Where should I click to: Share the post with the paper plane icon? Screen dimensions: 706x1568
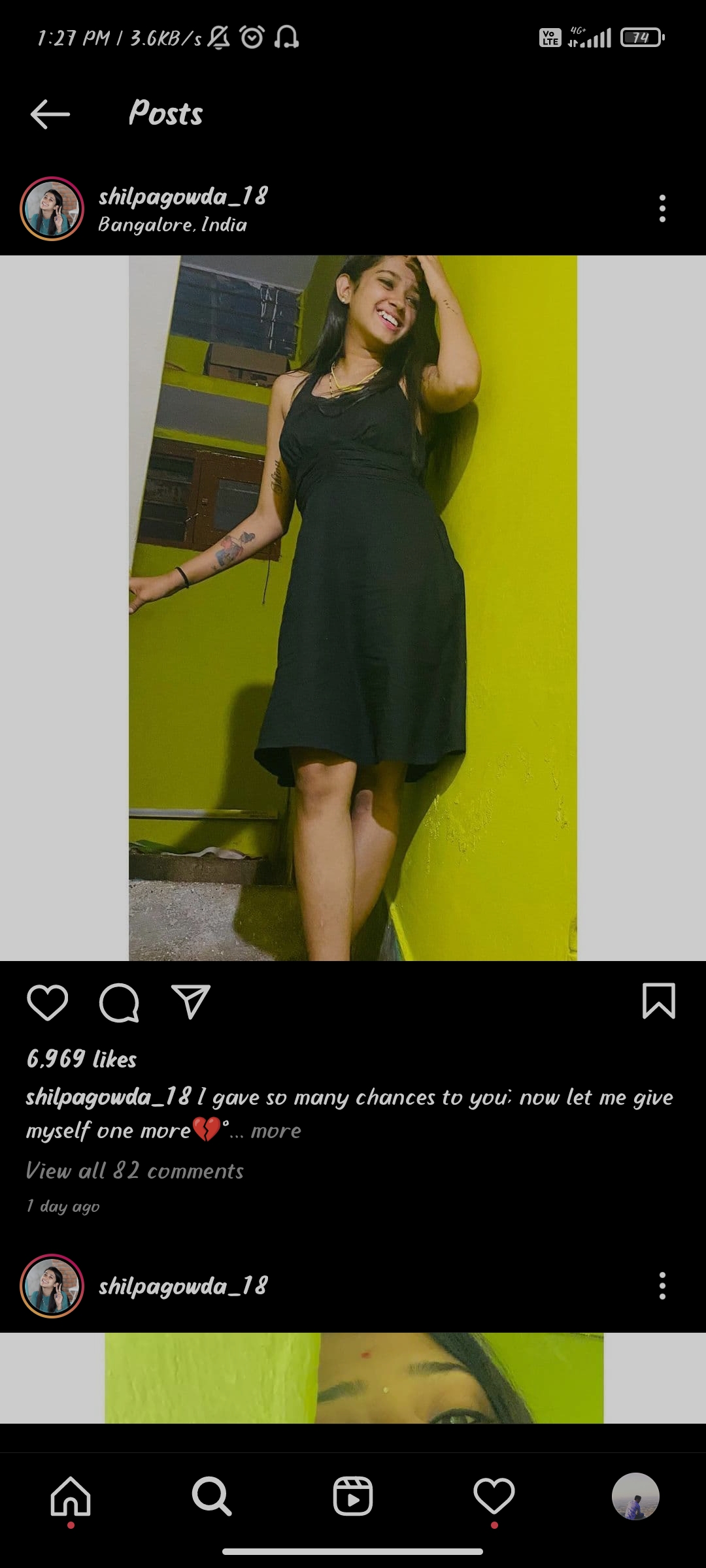click(x=190, y=1002)
